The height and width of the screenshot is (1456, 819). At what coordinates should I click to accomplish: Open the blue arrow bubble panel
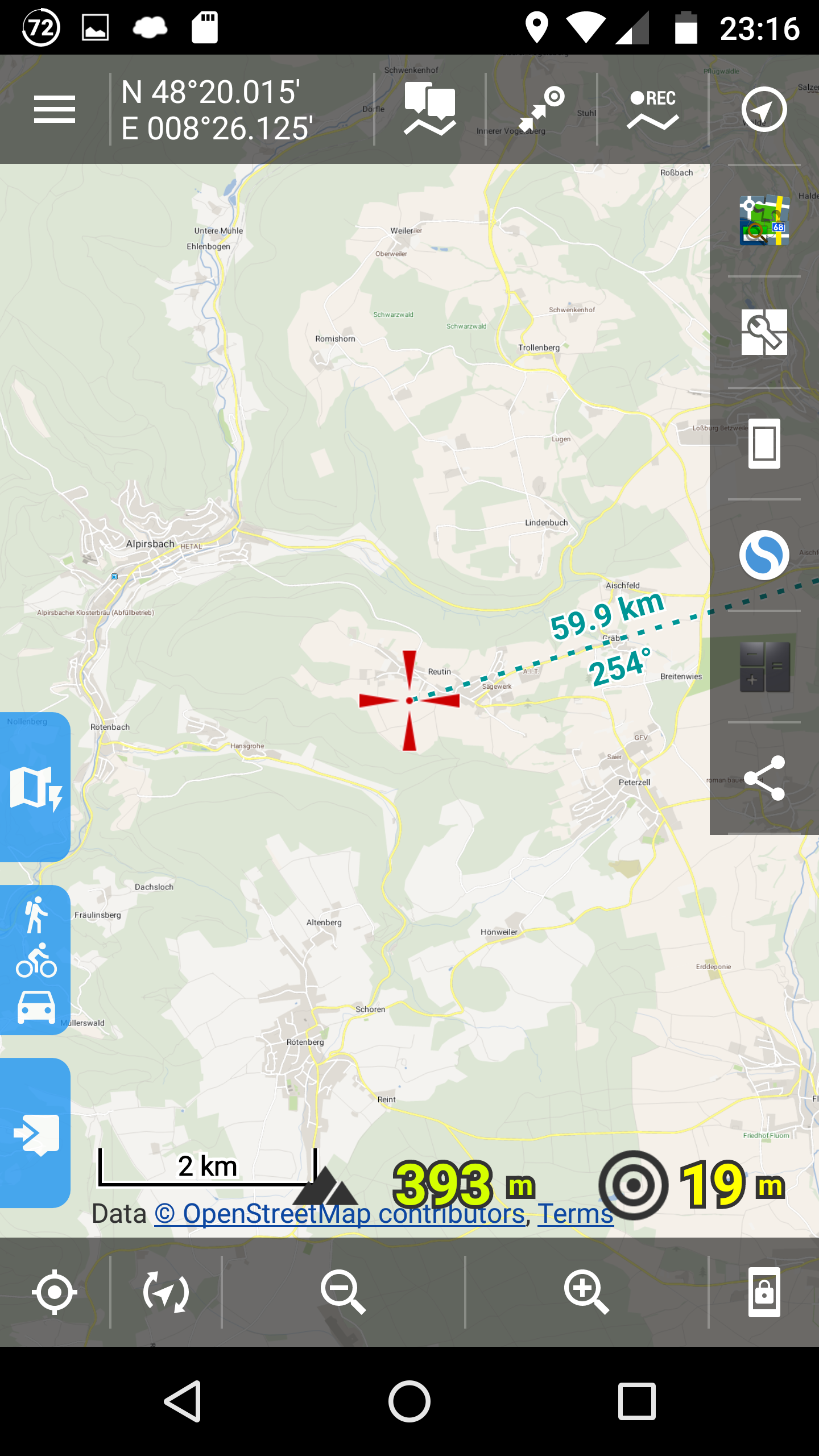[x=35, y=1133]
